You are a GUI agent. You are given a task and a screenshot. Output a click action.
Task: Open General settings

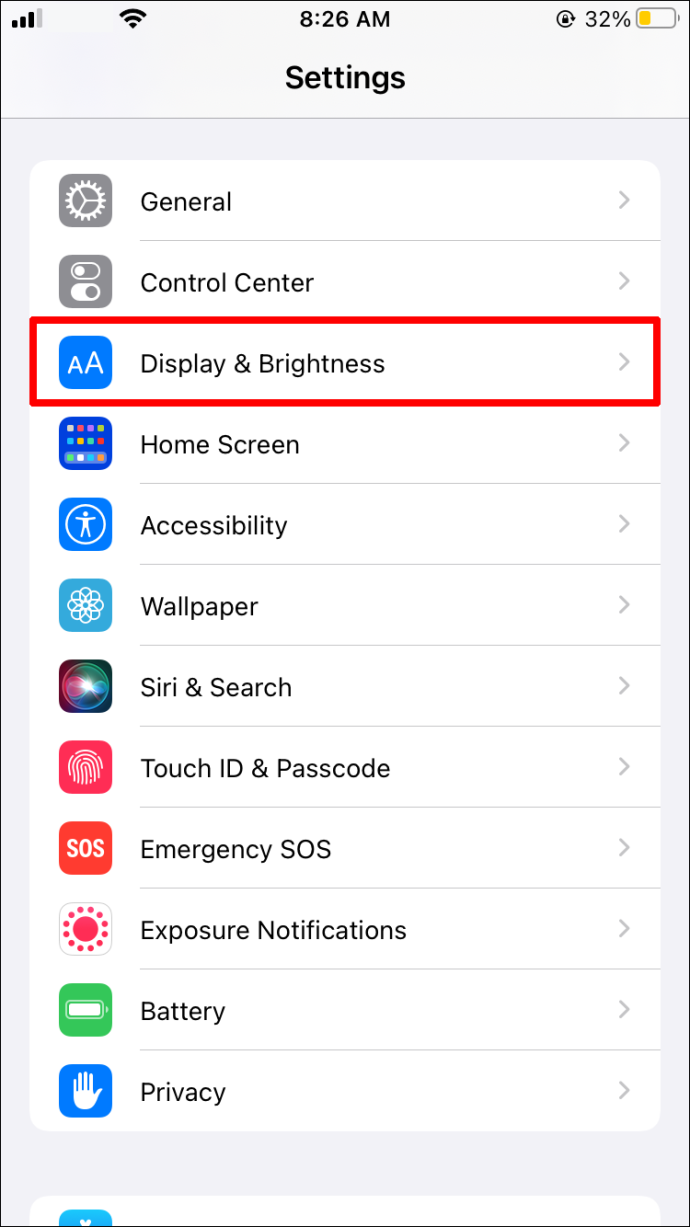pyautogui.click(x=345, y=201)
